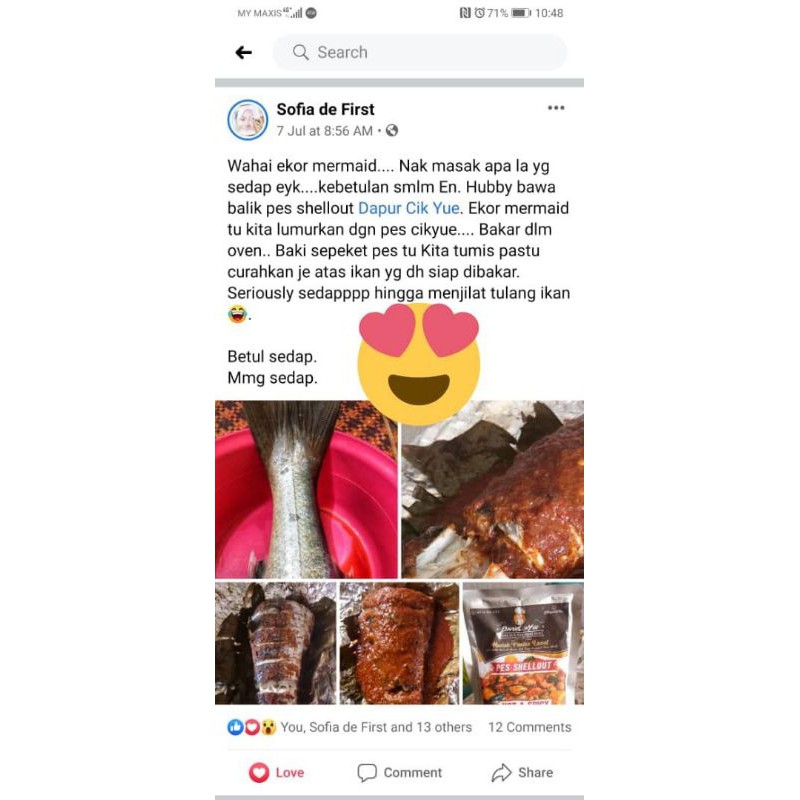
Task: Open the Search field
Action: [x=420, y=53]
